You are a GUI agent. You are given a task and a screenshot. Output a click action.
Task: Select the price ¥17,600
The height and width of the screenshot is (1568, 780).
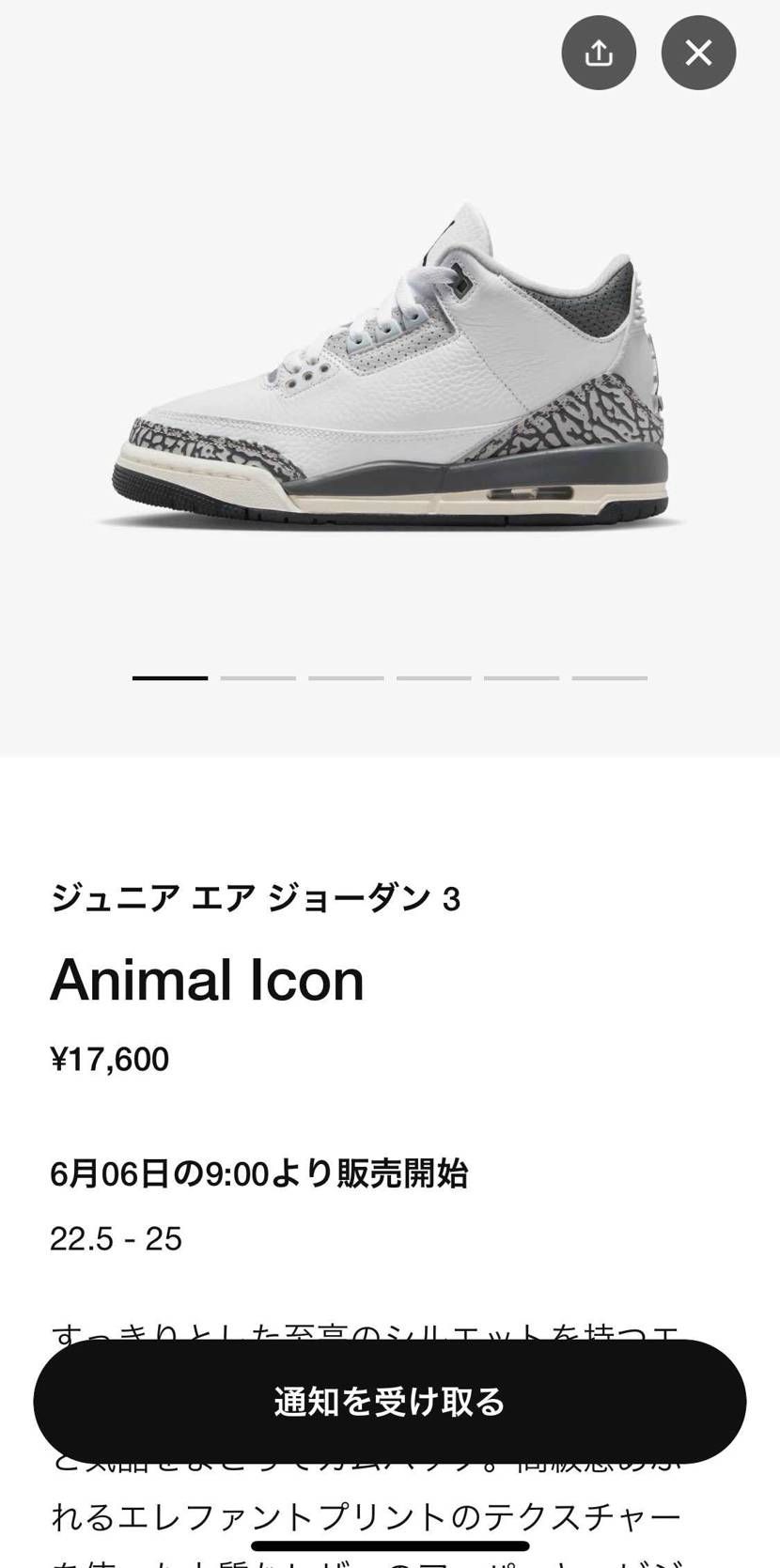coord(110,1060)
